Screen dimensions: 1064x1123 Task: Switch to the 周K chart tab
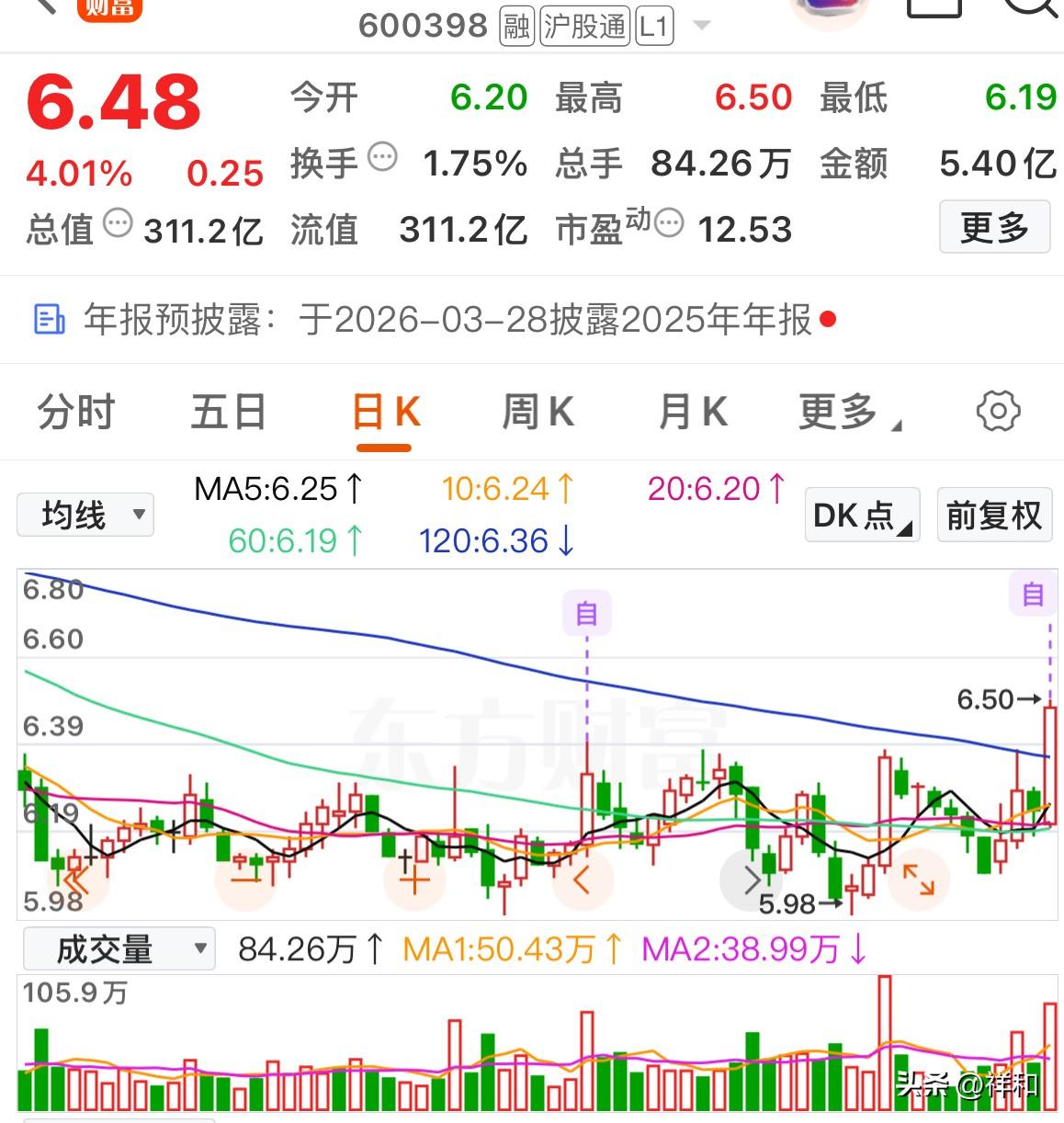(x=538, y=412)
